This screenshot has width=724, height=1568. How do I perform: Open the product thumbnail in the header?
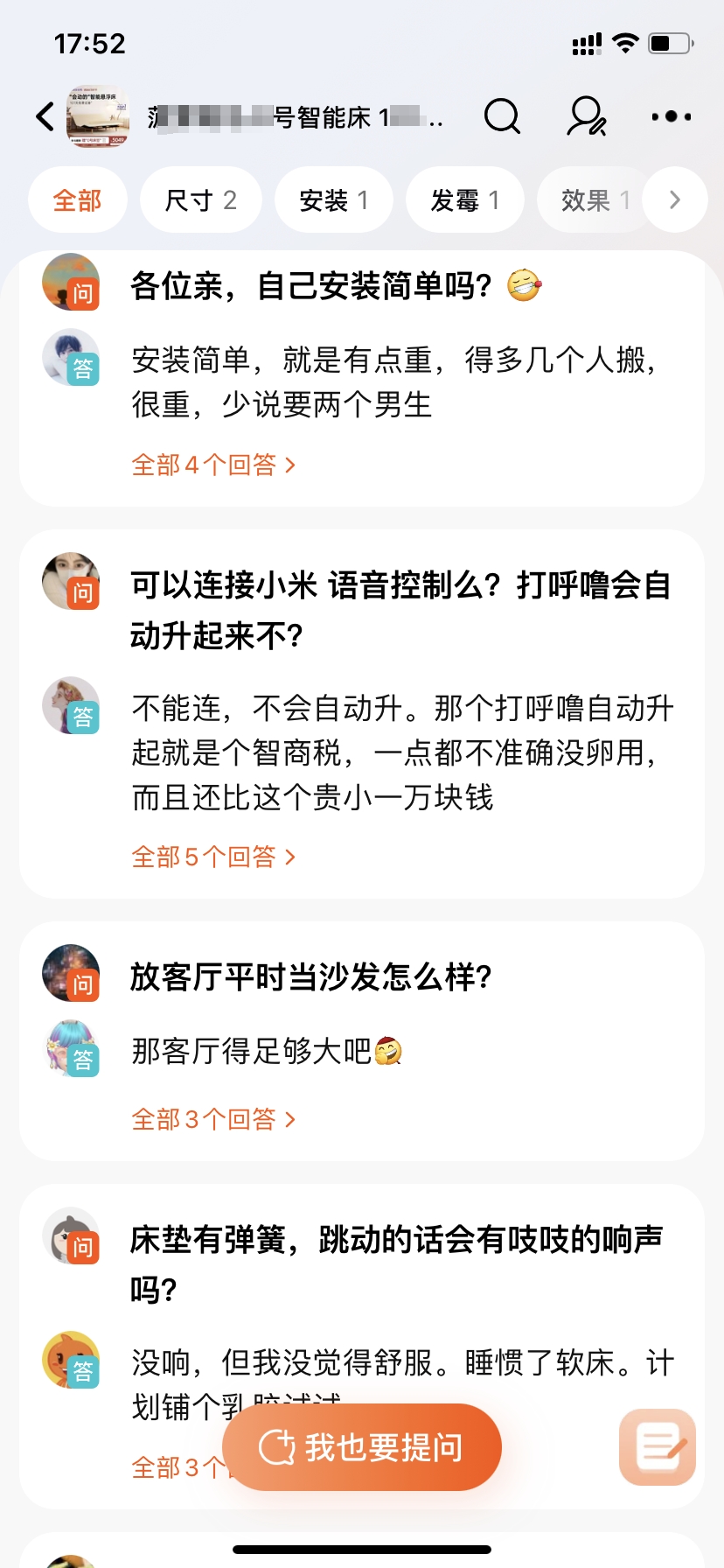pyautogui.click(x=98, y=116)
